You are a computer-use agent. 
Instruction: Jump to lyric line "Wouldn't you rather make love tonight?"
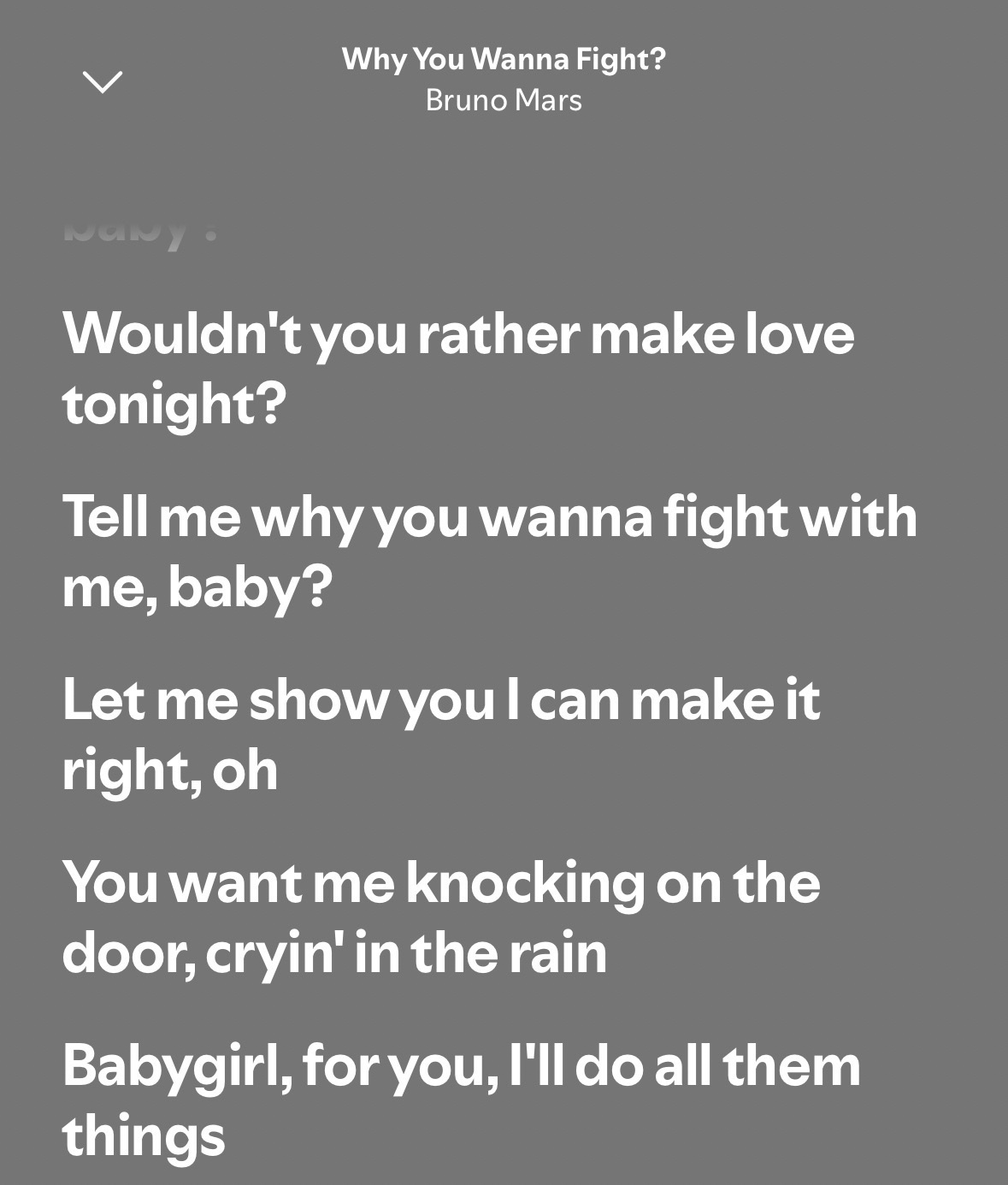[457, 368]
